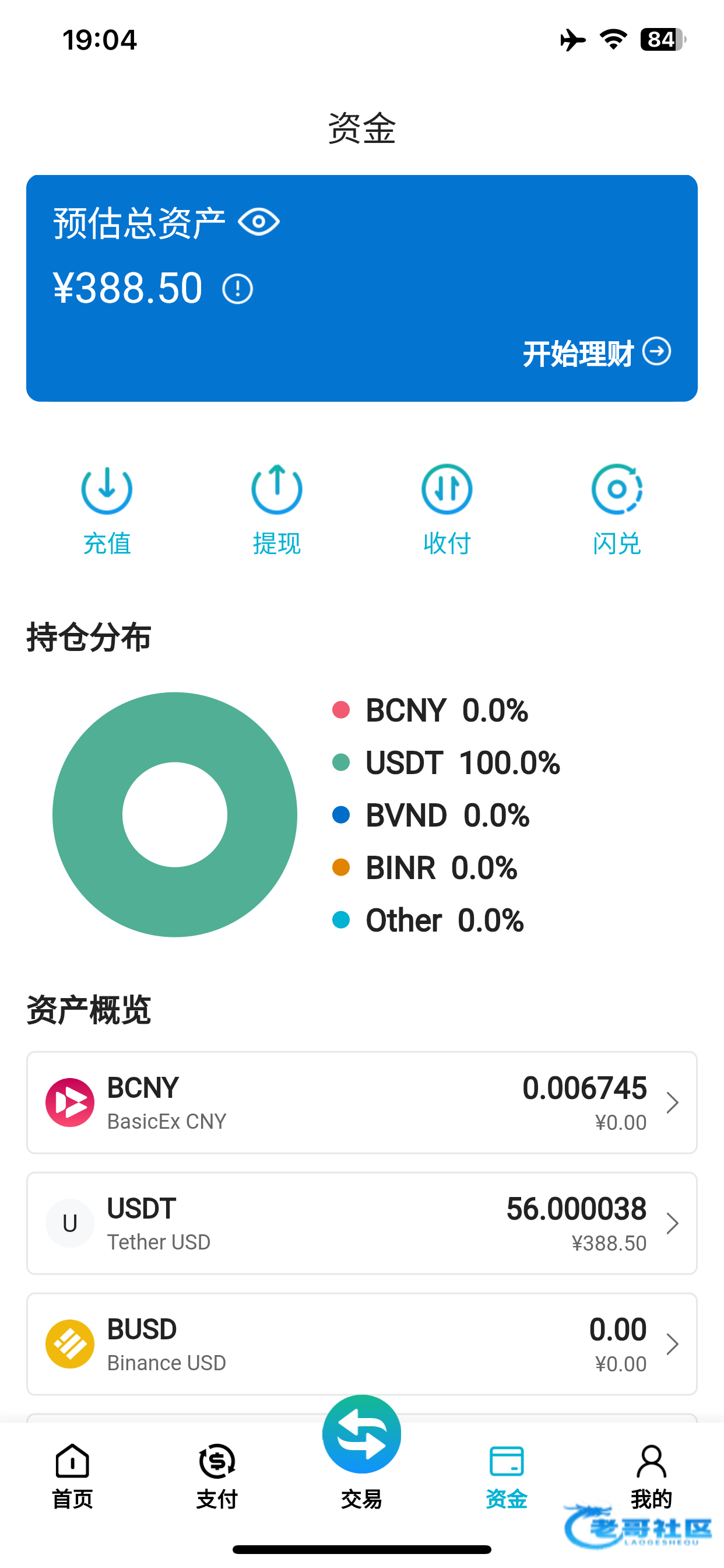Screen dimensions: 724x1568
Task: Open 提现 to withdraw funds
Action: 277,509
